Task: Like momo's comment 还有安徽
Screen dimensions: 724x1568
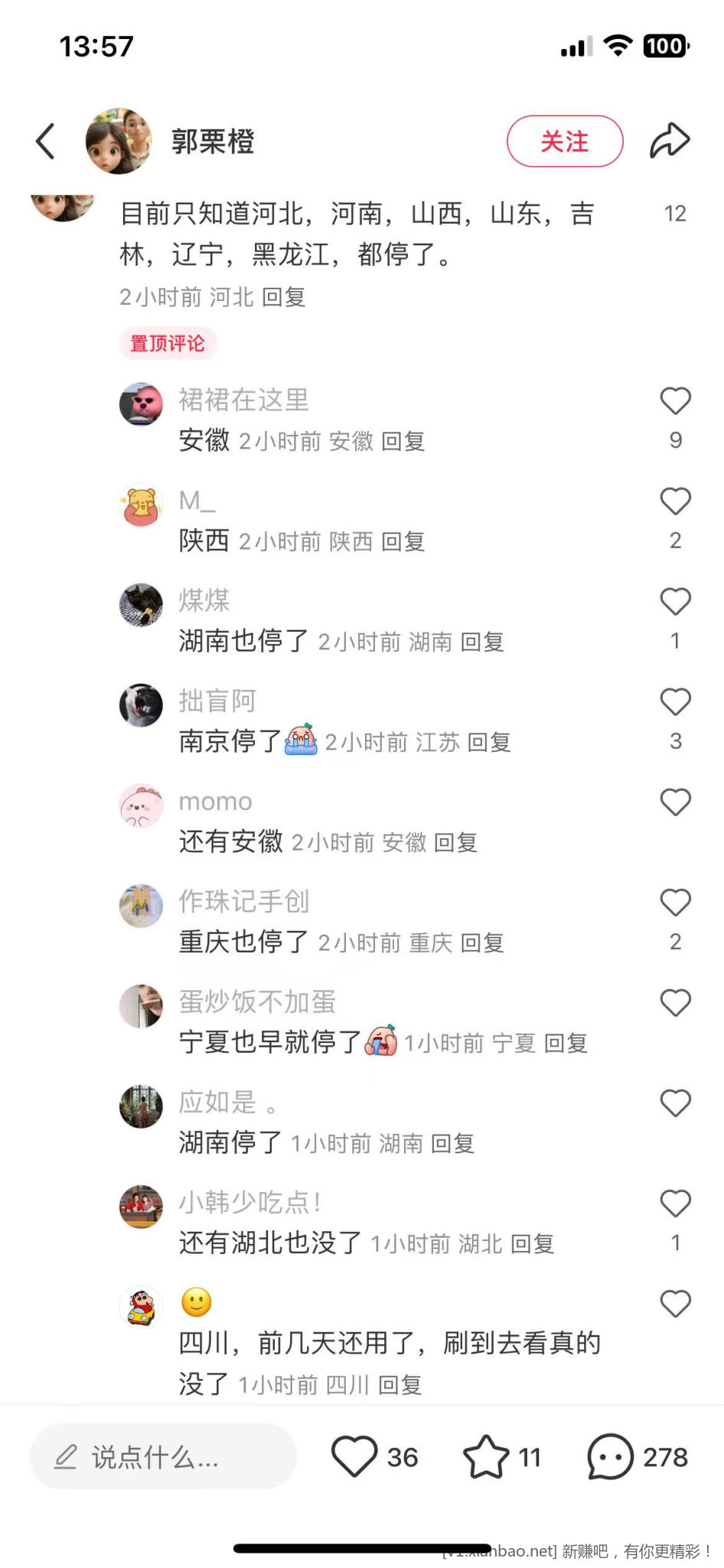Action: tap(675, 802)
